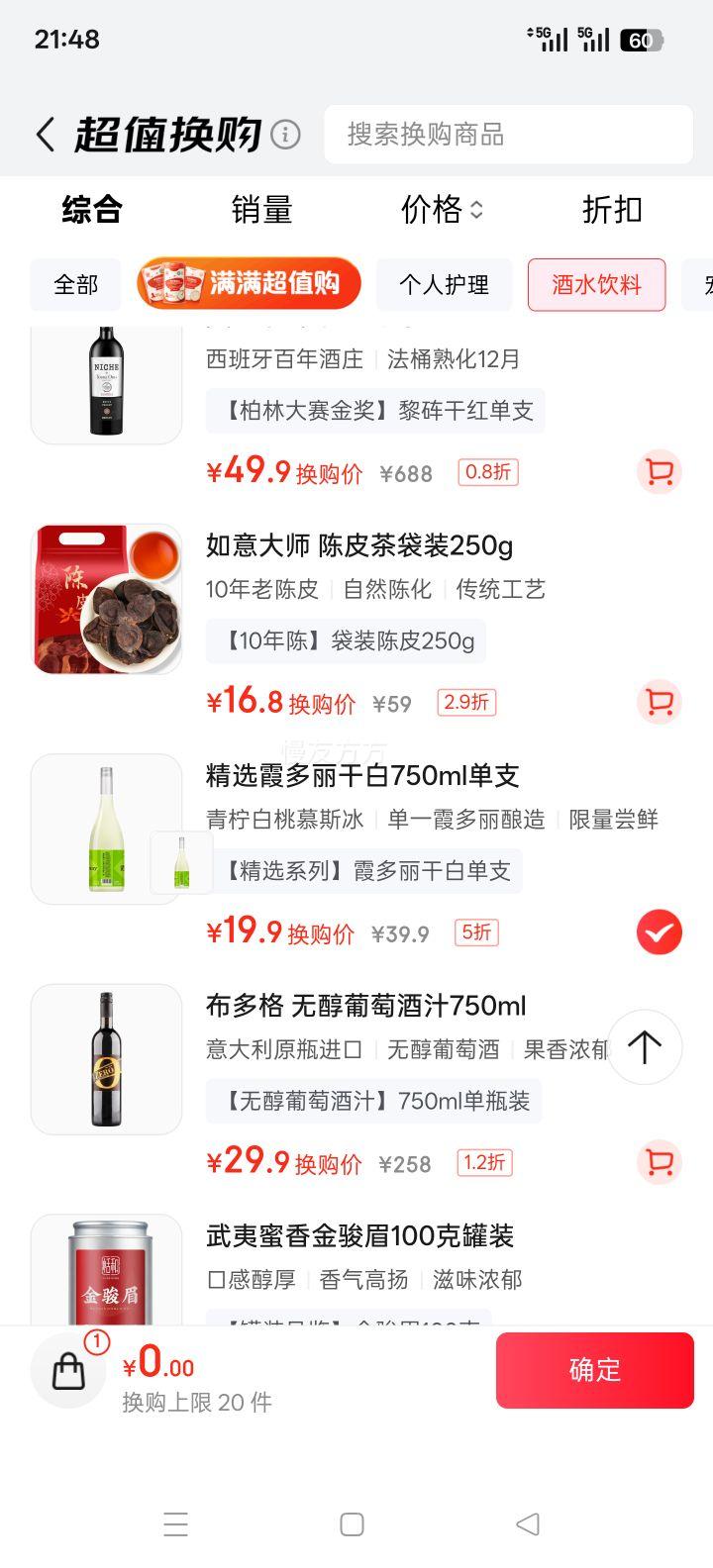The width and height of the screenshot is (713, 1568).
Task: Deselect 精选霞多丽干白 checkmark
Action: [659, 932]
